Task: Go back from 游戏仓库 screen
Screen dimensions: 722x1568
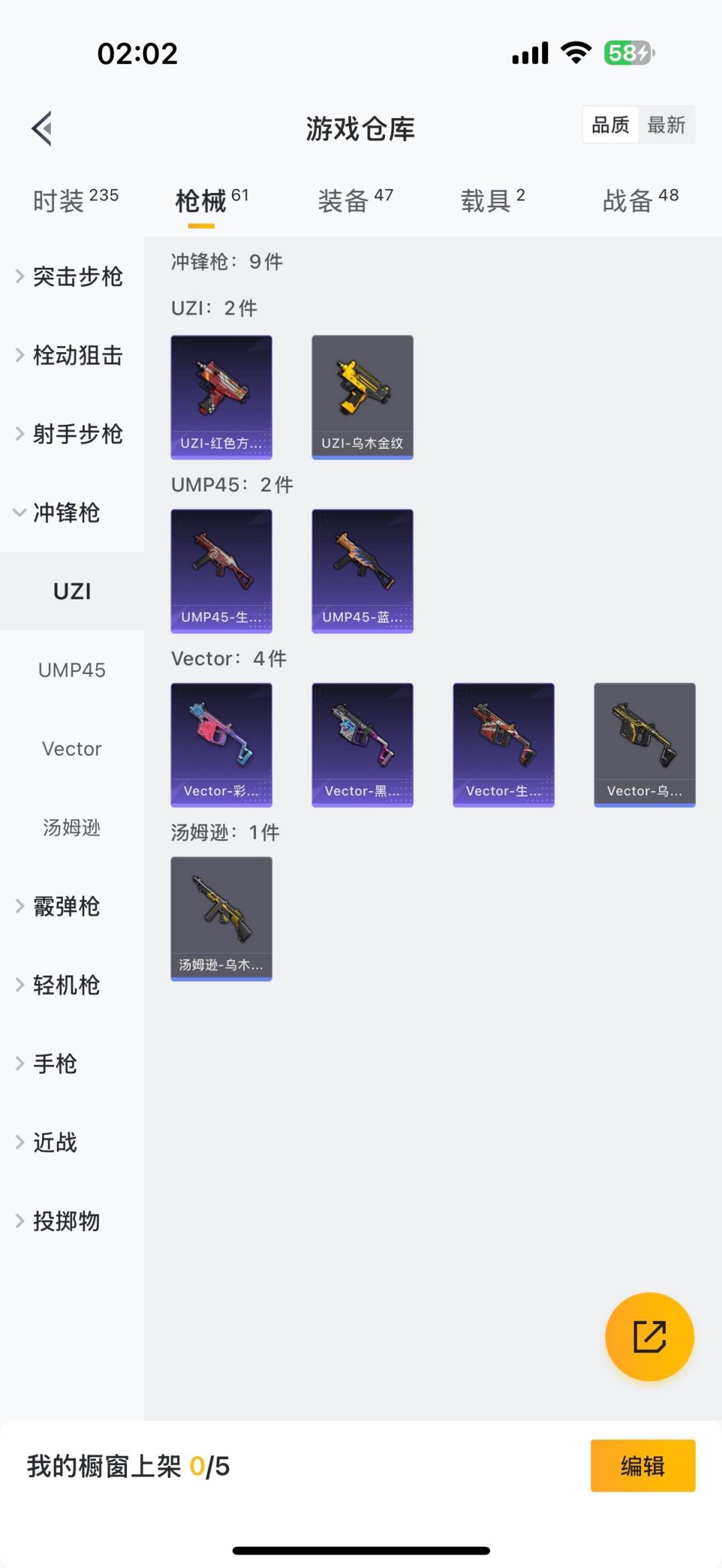Action: coord(42,128)
